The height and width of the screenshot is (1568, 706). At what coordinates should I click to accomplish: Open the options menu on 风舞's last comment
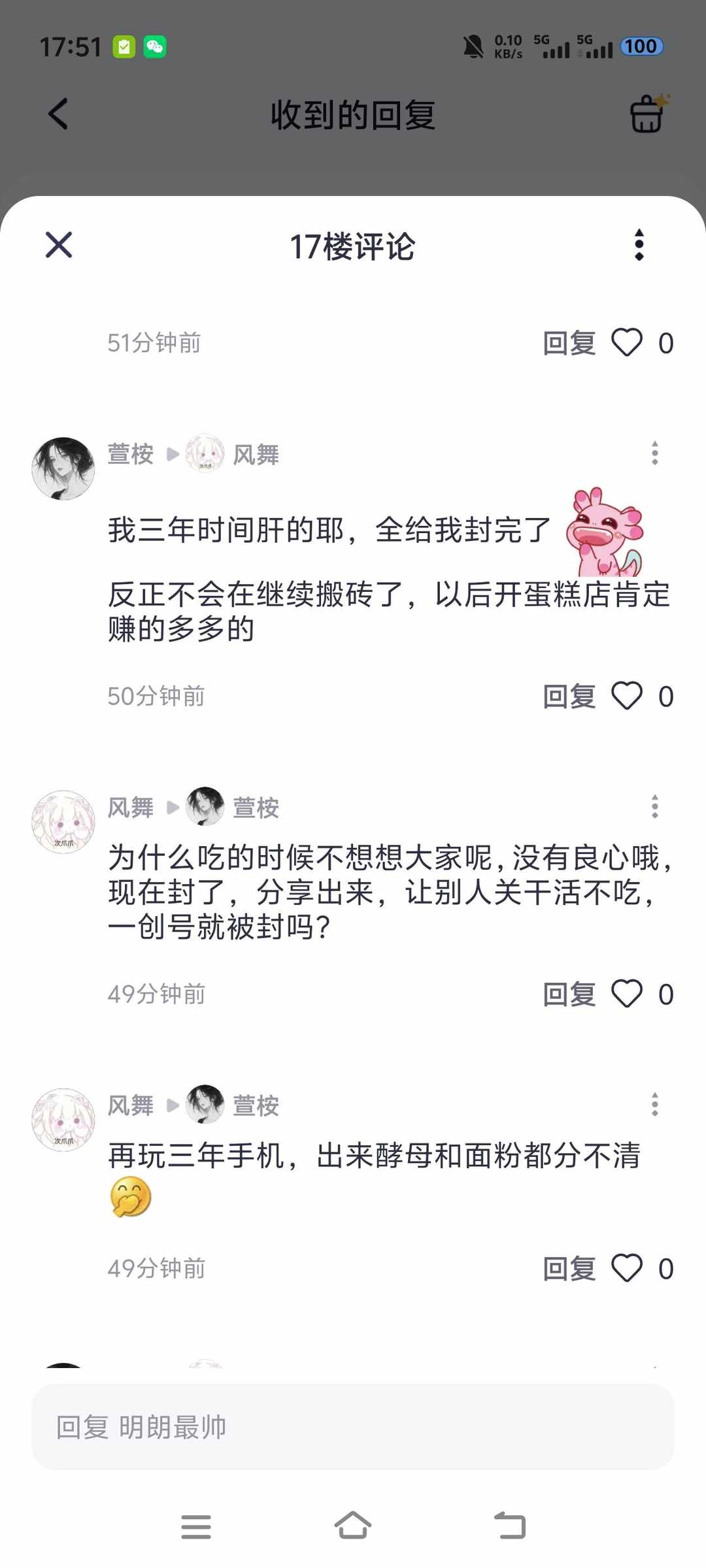point(655,1105)
